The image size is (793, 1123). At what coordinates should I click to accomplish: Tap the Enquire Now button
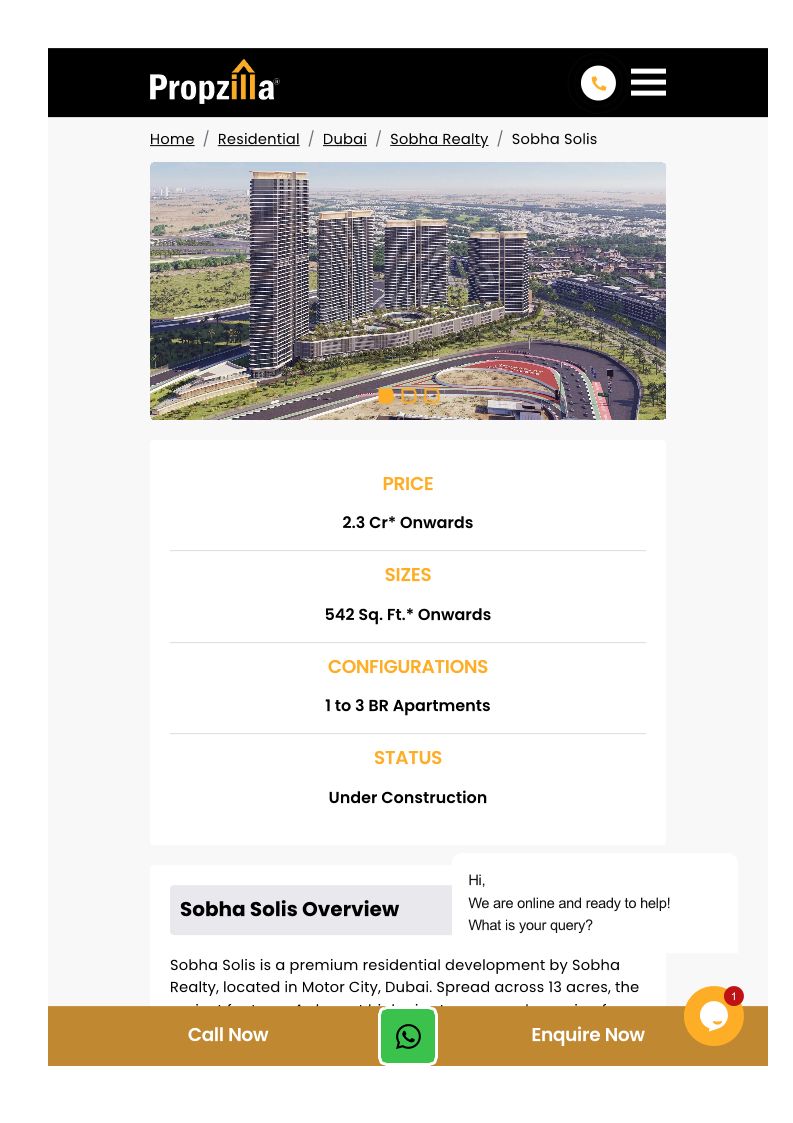click(587, 1035)
